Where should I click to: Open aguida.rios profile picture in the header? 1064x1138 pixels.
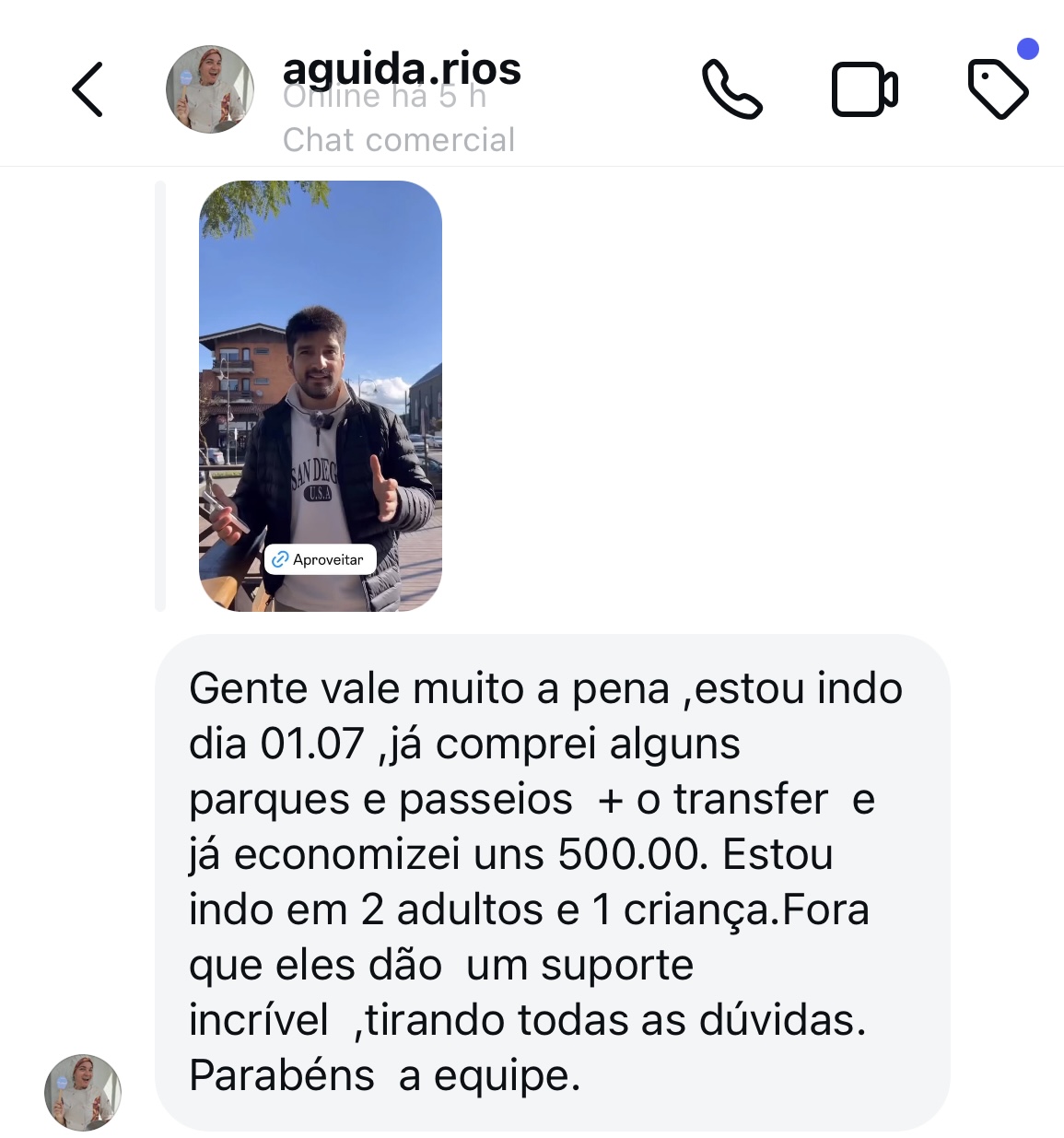point(209,88)
